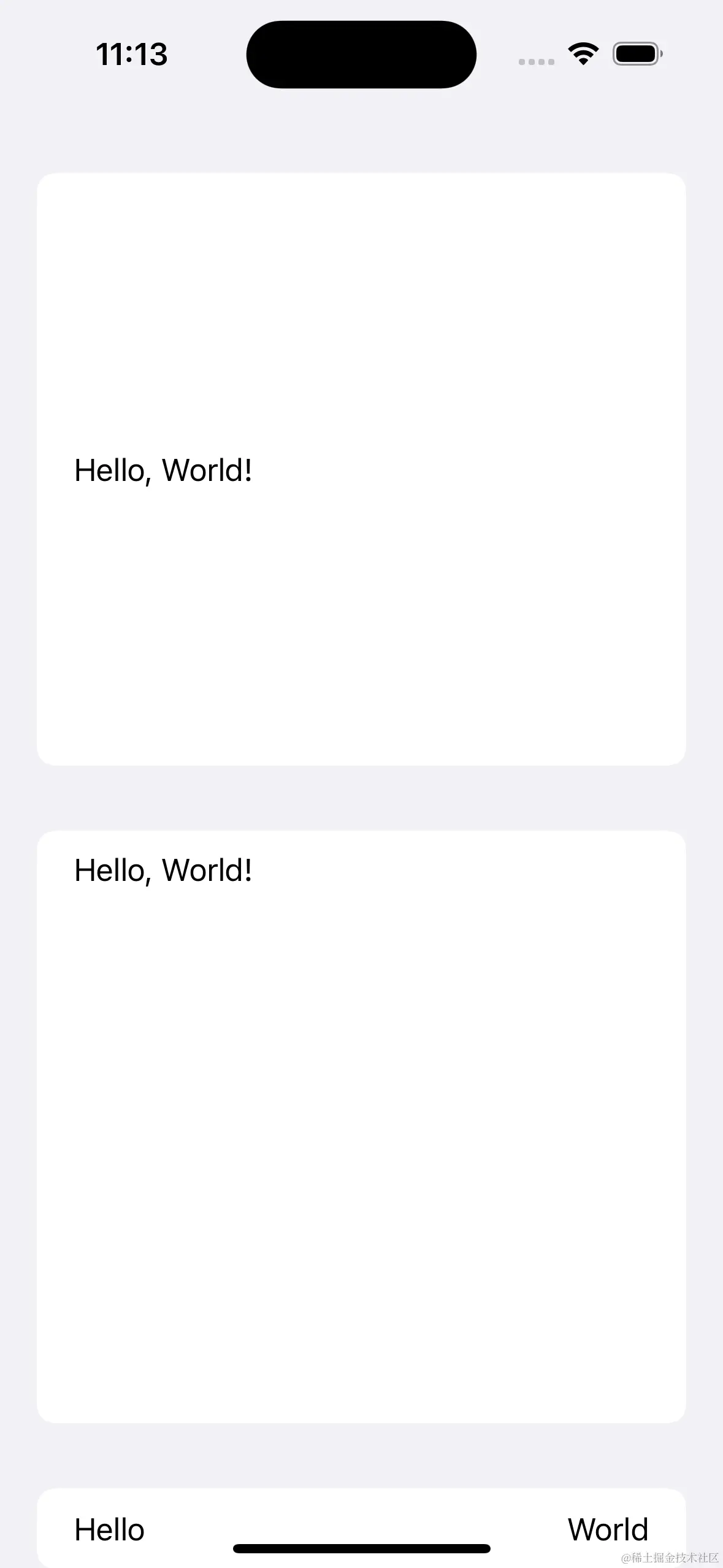This screenshot has height=1568, width=723.
Task: Tap the gray background between the two cards
Action: [361, 804]
